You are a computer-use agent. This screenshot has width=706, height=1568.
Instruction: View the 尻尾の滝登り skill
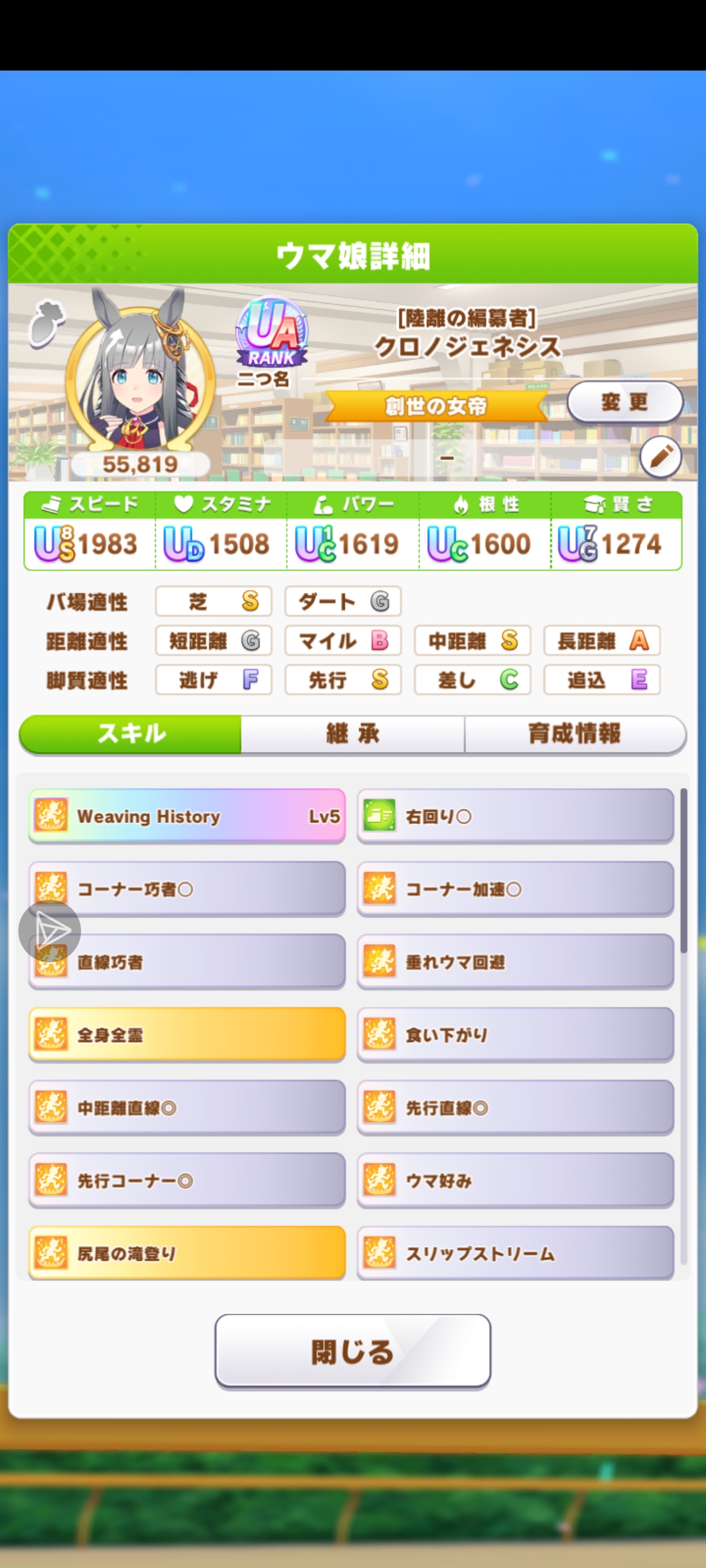click(x=187, y=1253)
